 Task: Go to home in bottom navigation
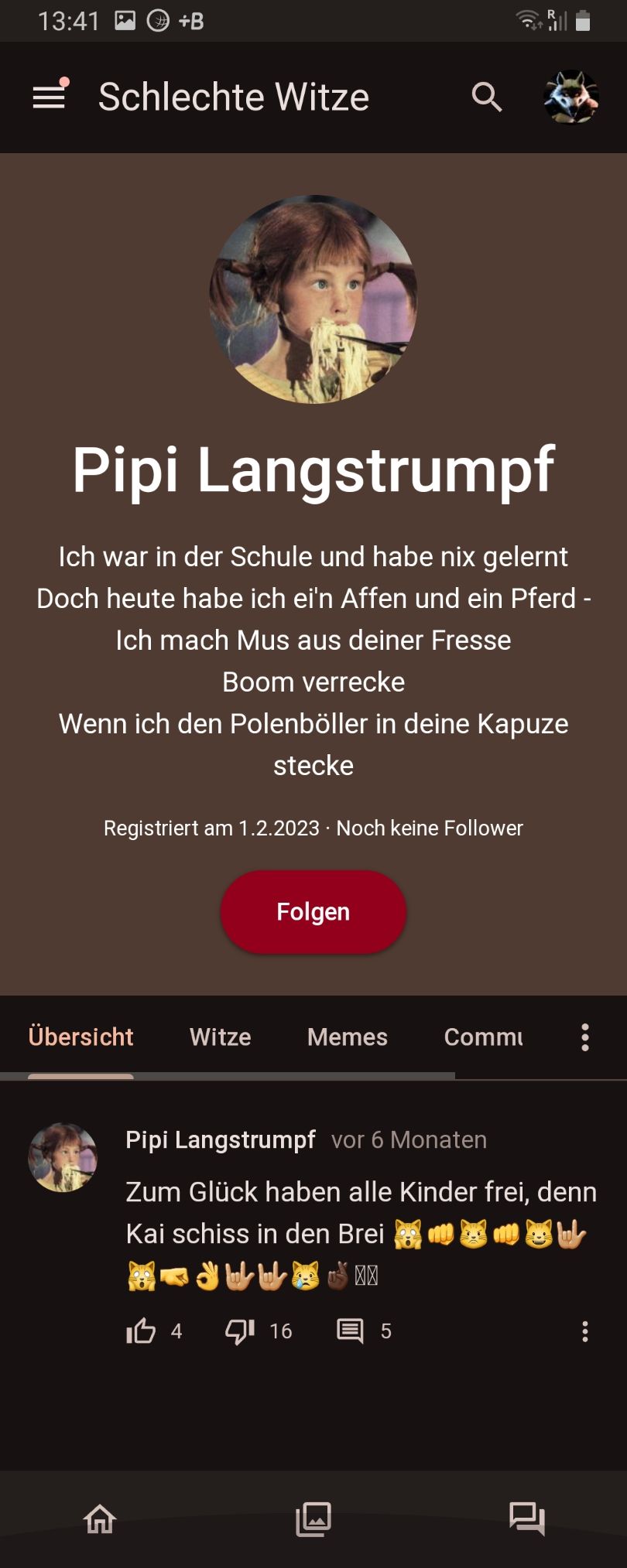100,1519
